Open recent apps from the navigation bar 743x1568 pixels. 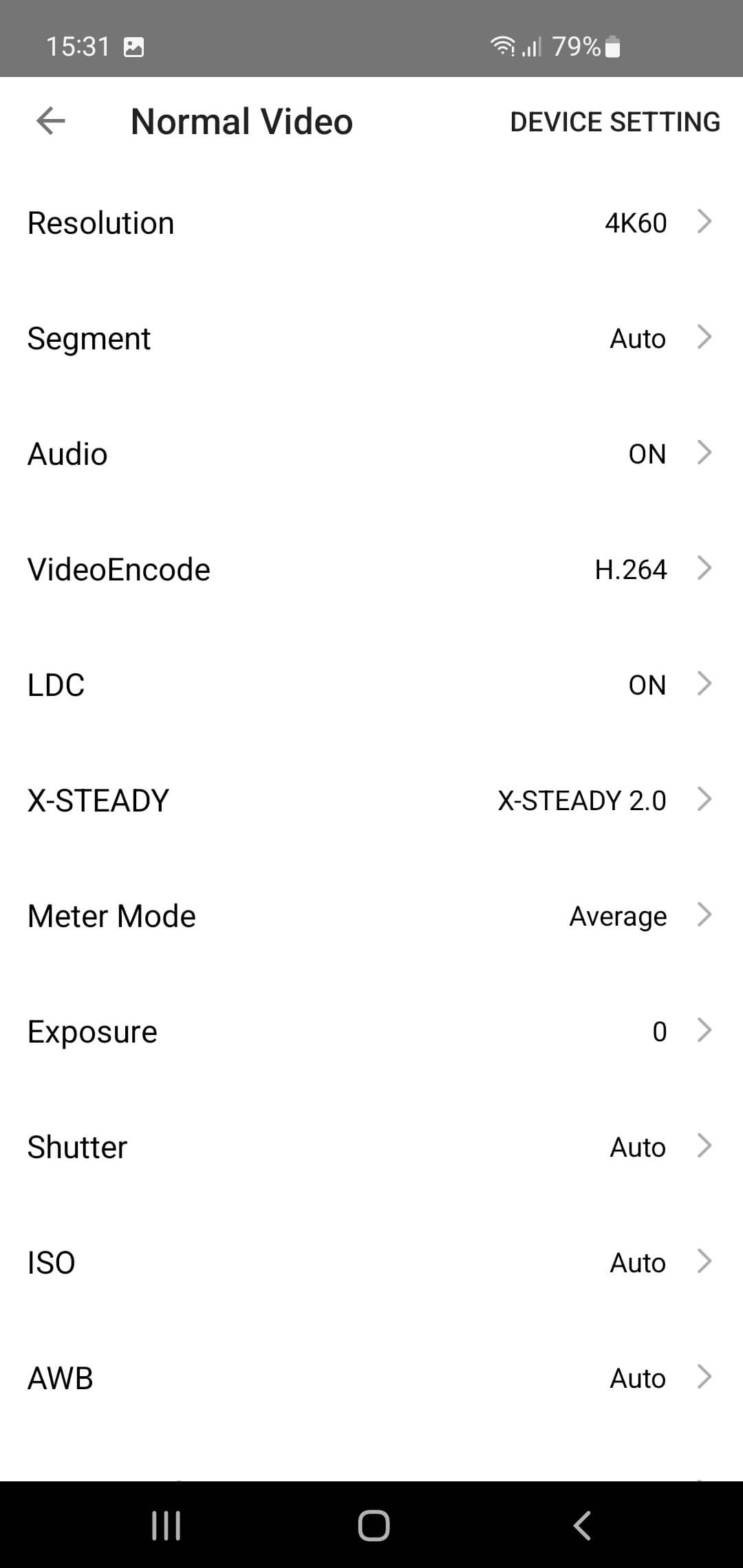(x=166, y=1525)
